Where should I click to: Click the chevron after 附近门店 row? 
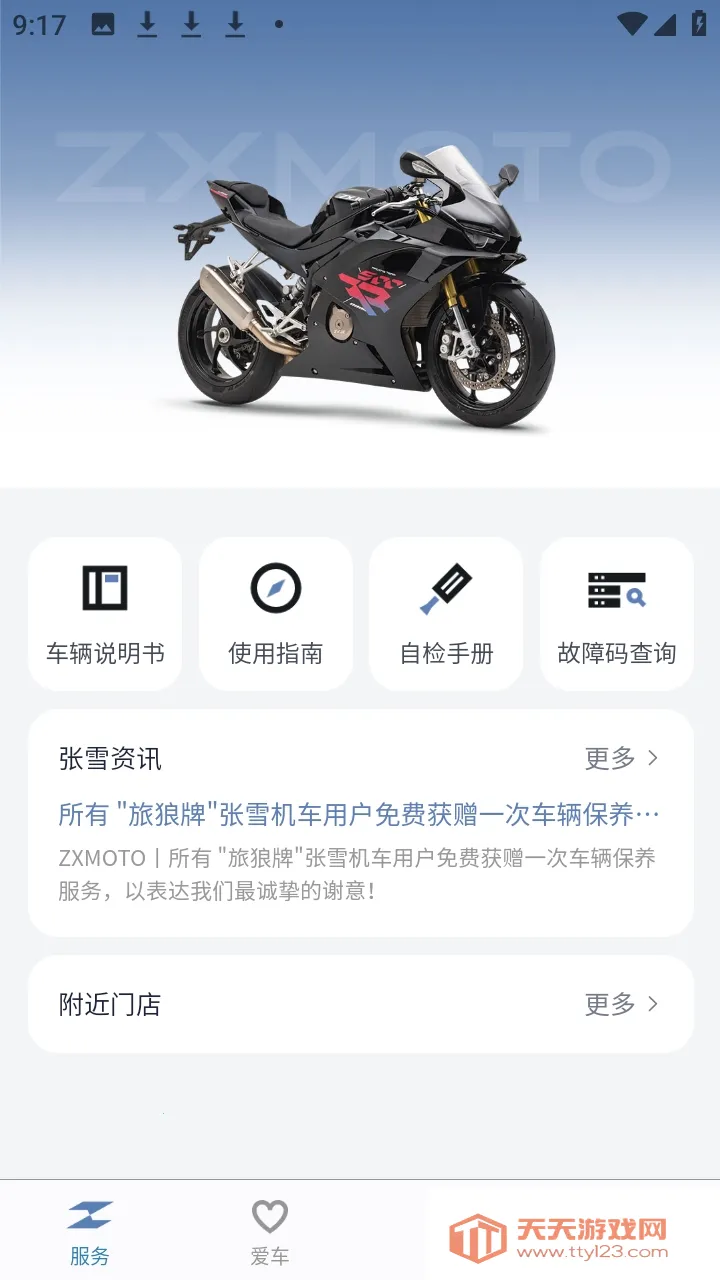[652, 1004]
